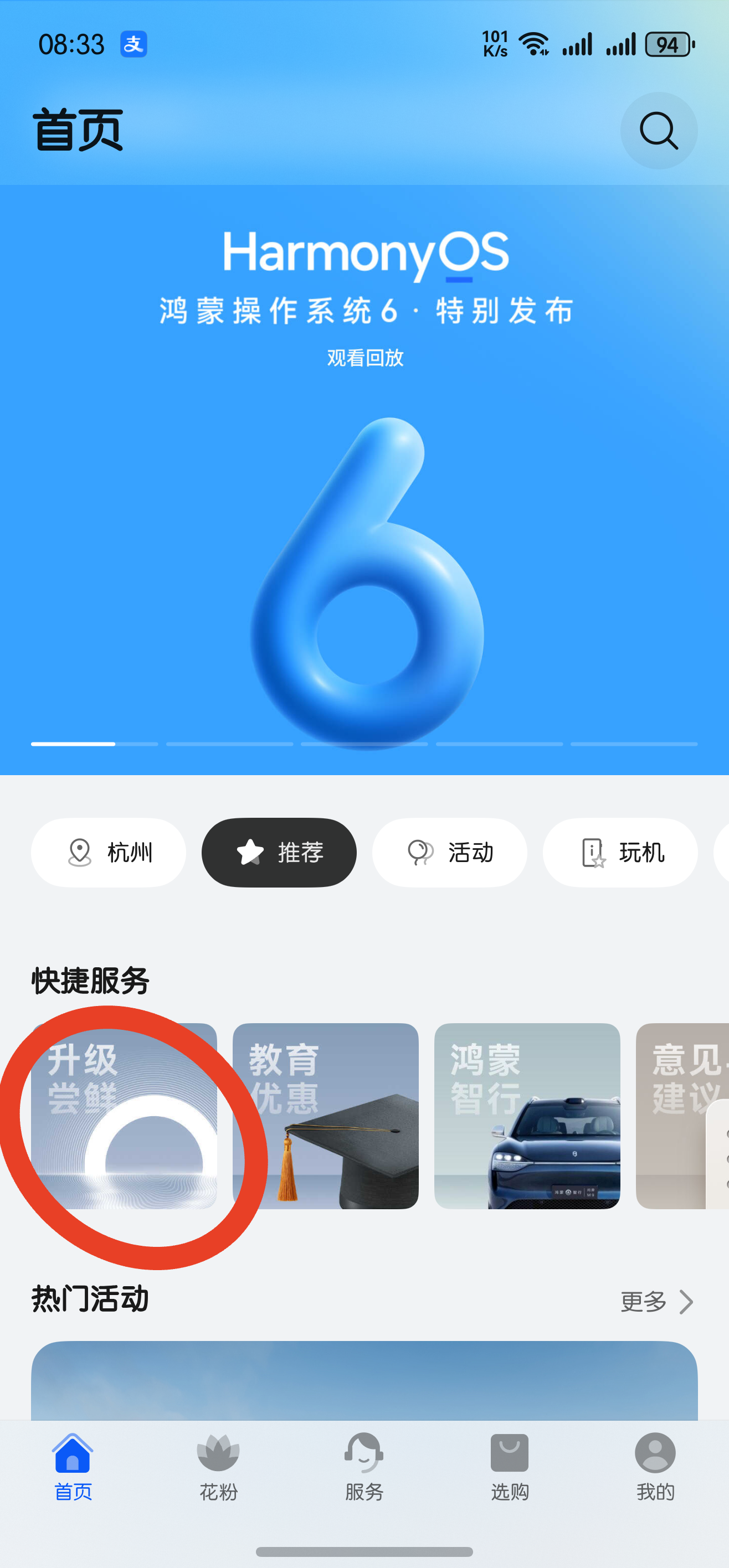729x1568 pixels.
Task: Tap 更多 next to 热门活动
Action: click(x=656, y=1302)
